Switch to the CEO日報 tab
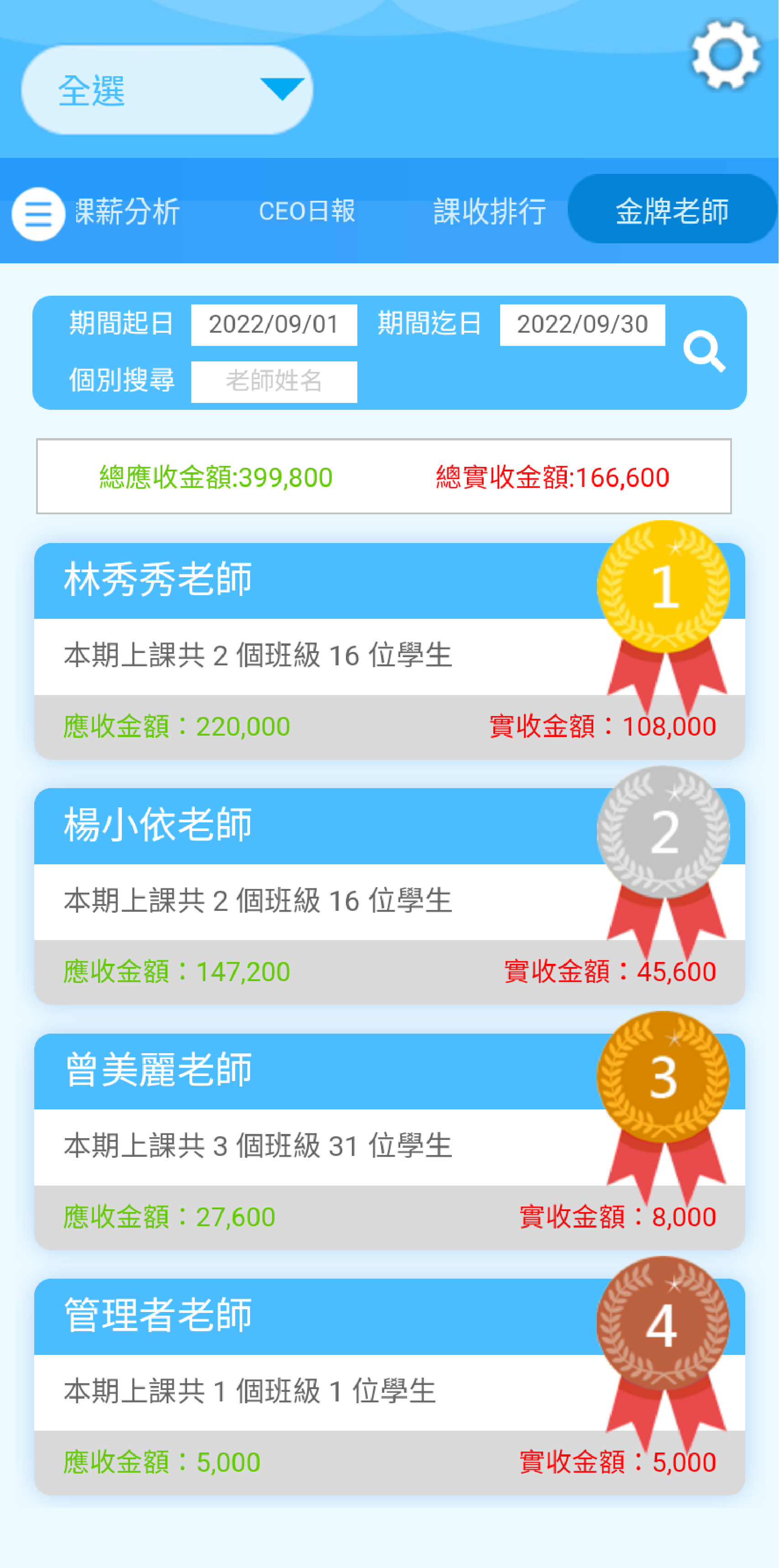The image size is (779, 1568). point(307,211)
